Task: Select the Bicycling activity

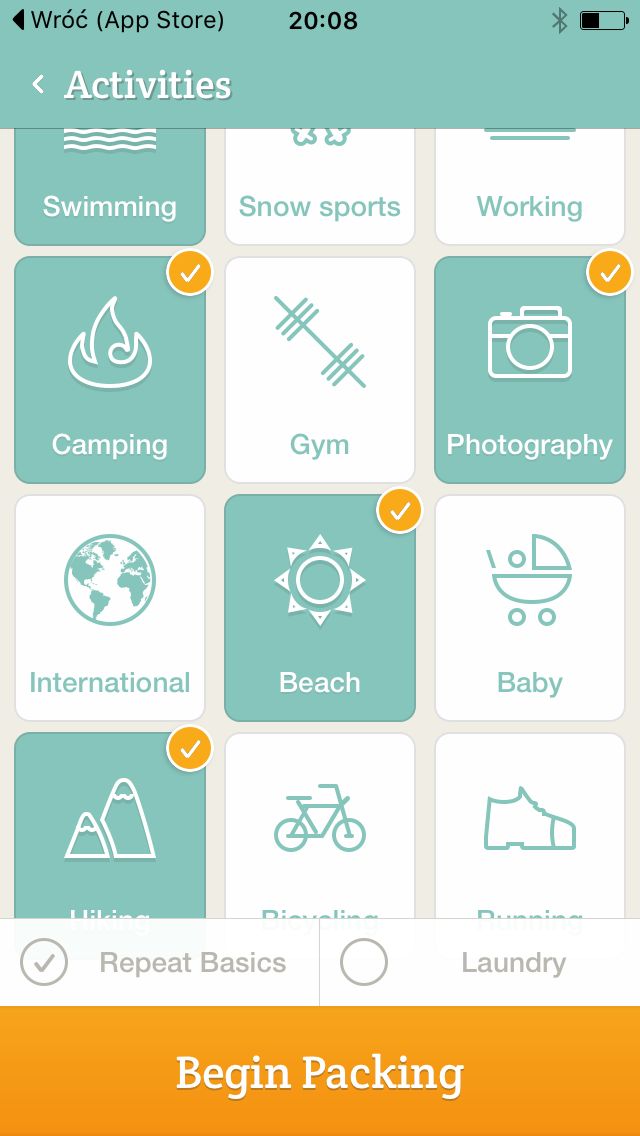Action: point(320,825)
